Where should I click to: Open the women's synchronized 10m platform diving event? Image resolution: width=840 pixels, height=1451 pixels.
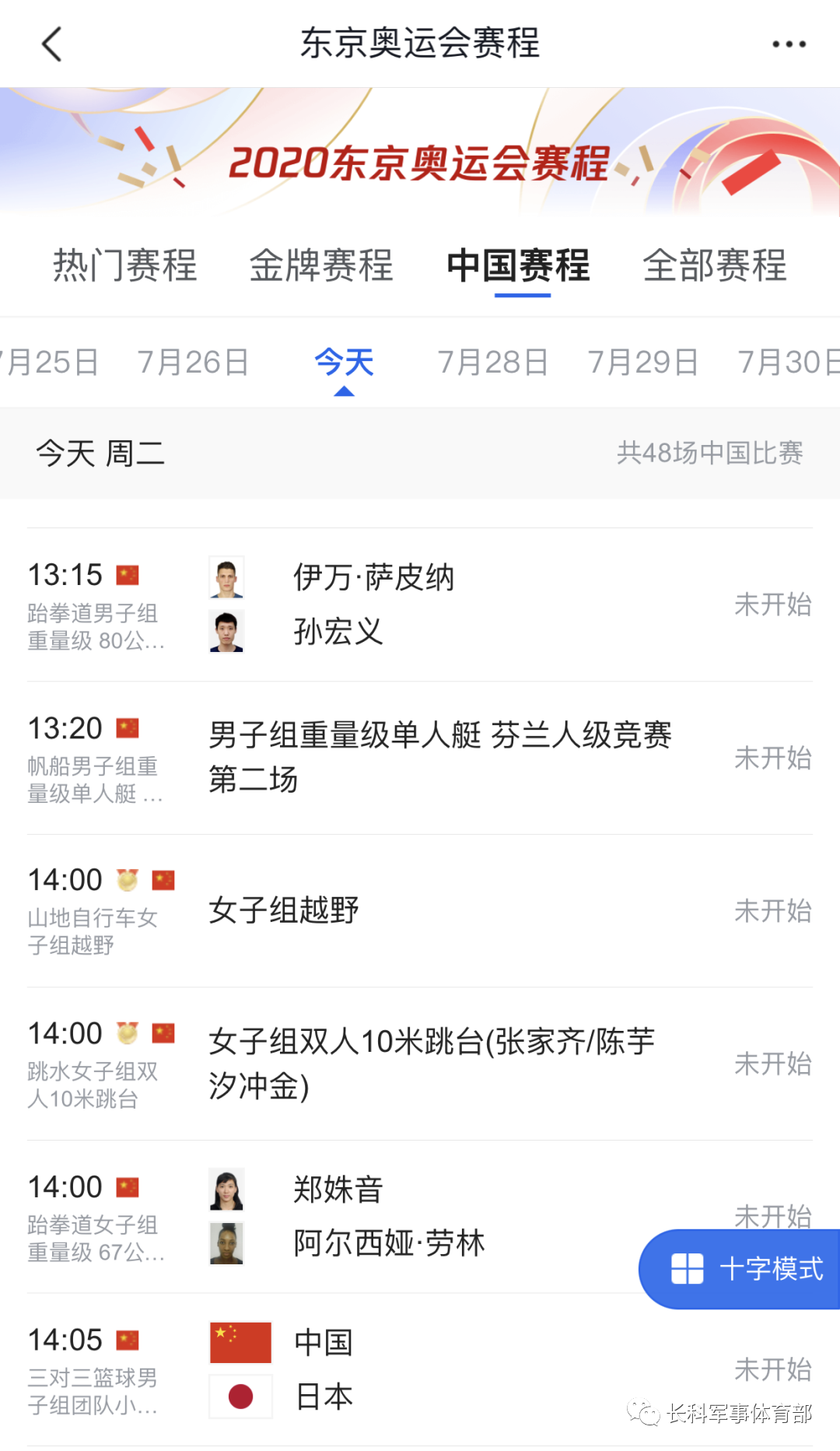pos(420,1064)
